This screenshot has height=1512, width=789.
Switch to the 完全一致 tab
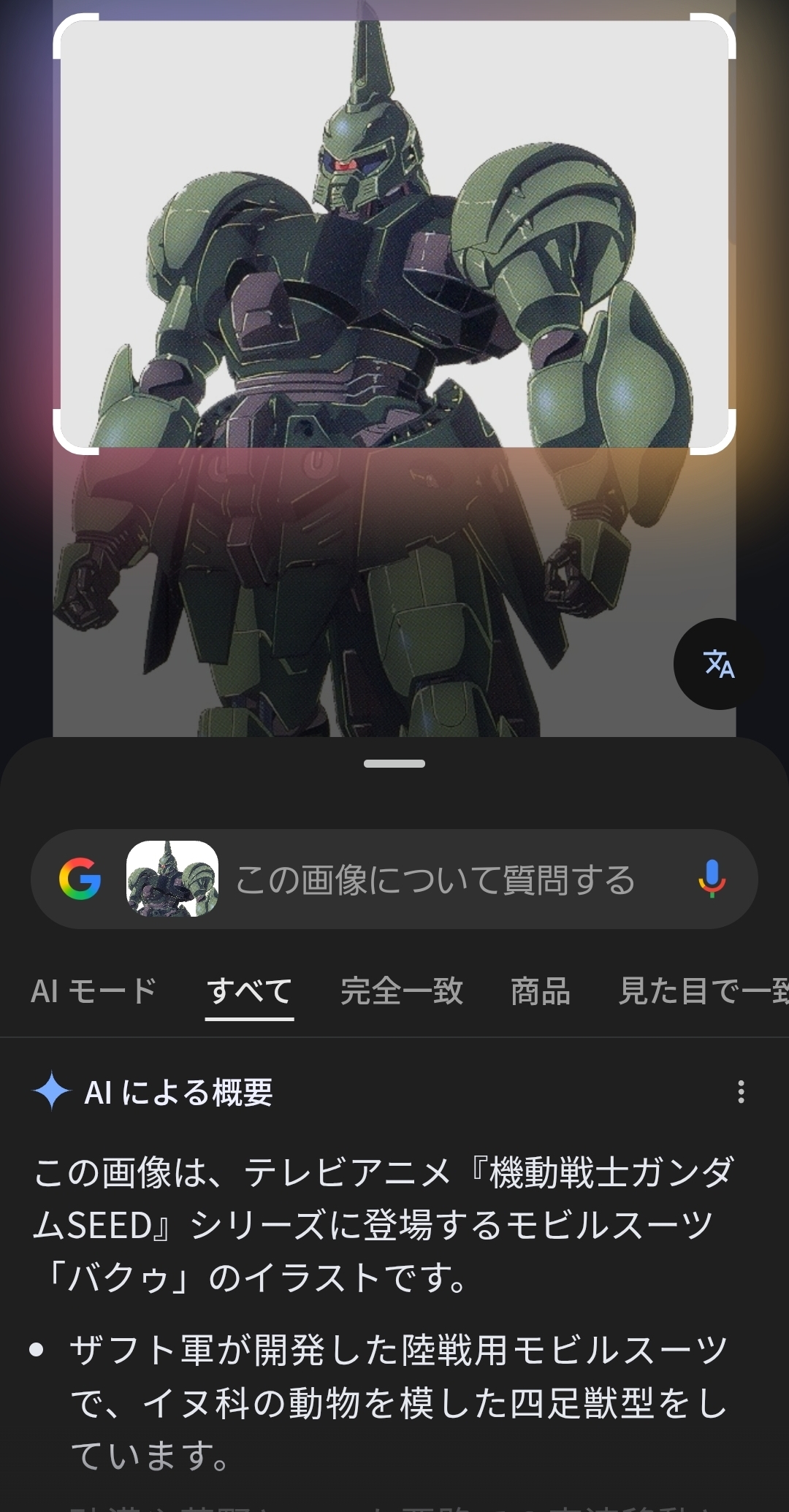pos(402,991)
